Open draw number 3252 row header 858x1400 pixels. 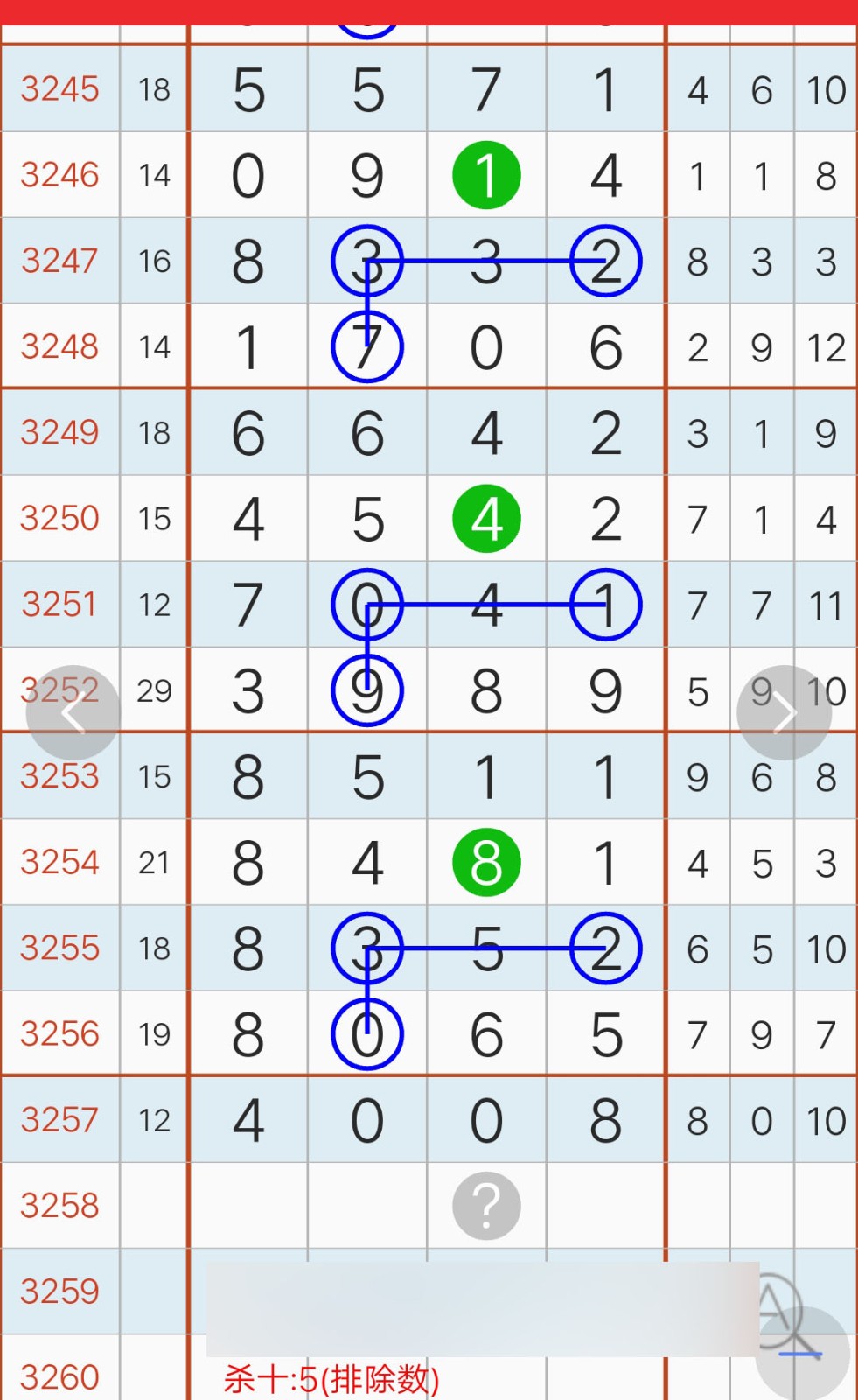(60, 689)
